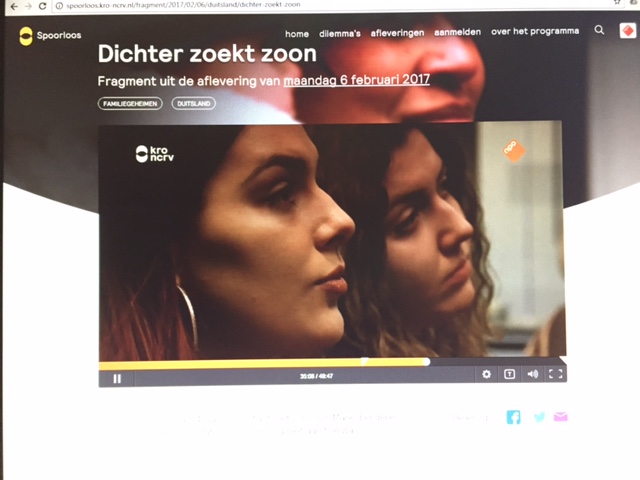Open afleveringen in the top menu

397,32
